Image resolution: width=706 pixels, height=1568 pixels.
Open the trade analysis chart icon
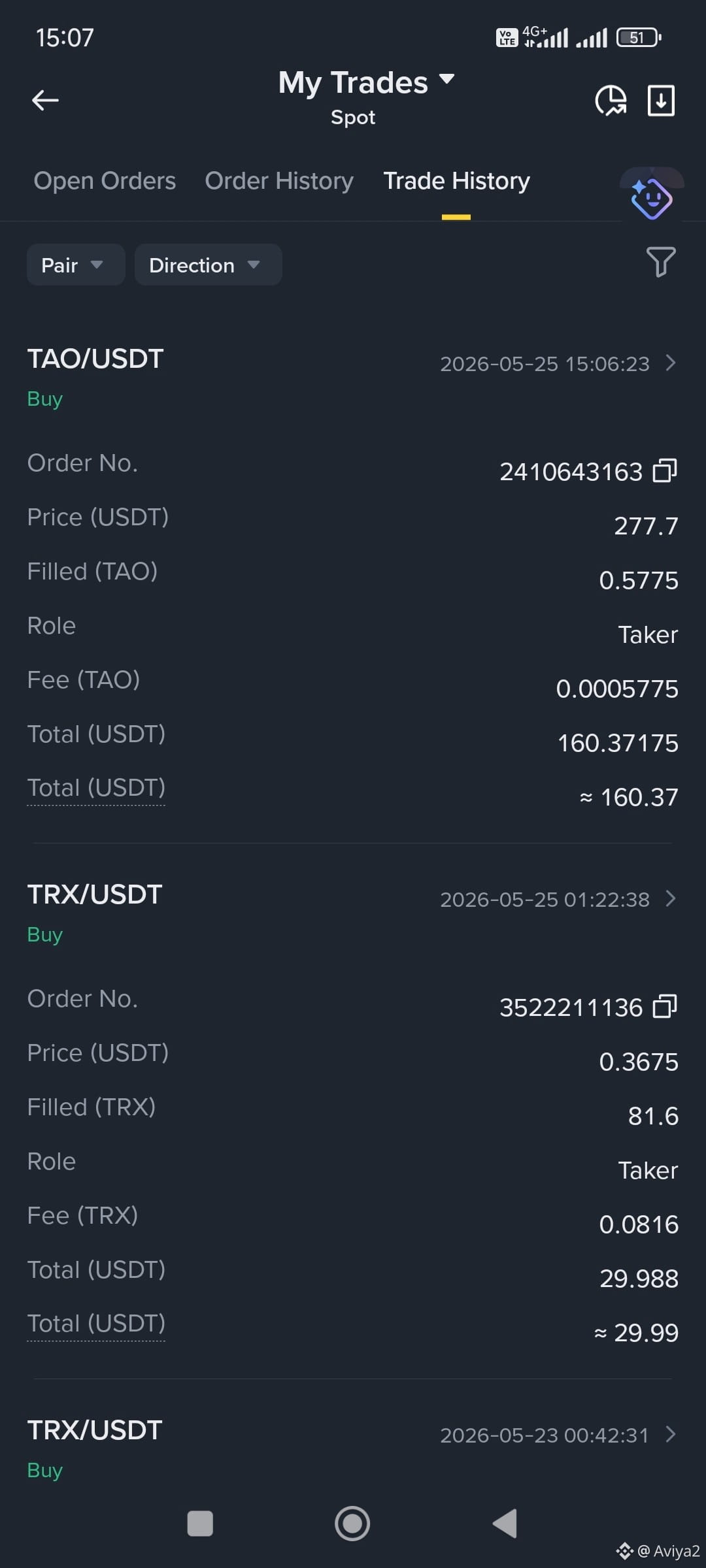(611, 101)
